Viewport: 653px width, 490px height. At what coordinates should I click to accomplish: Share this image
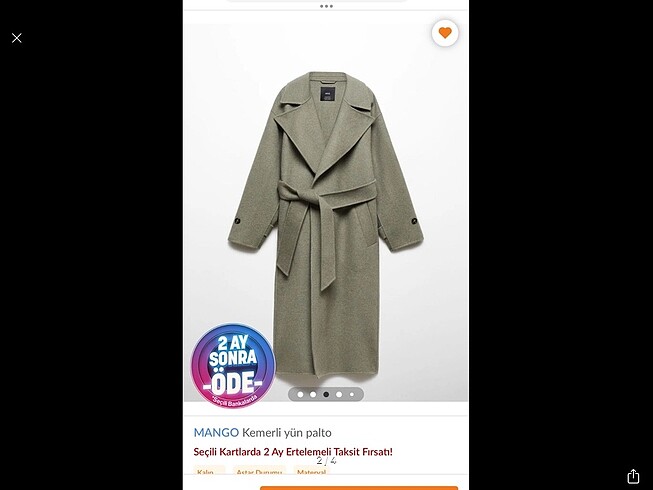632,476
